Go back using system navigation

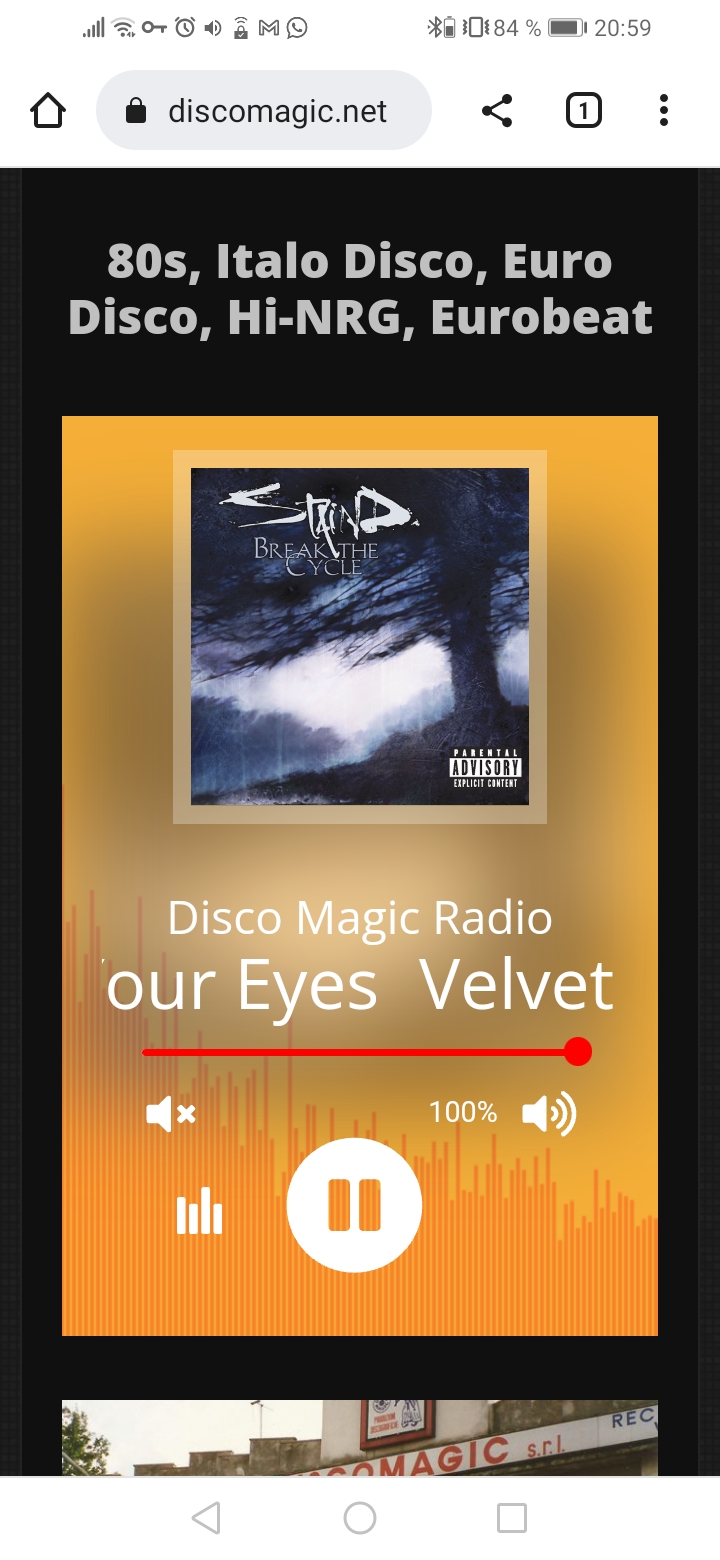click(x=206, y=1518)
